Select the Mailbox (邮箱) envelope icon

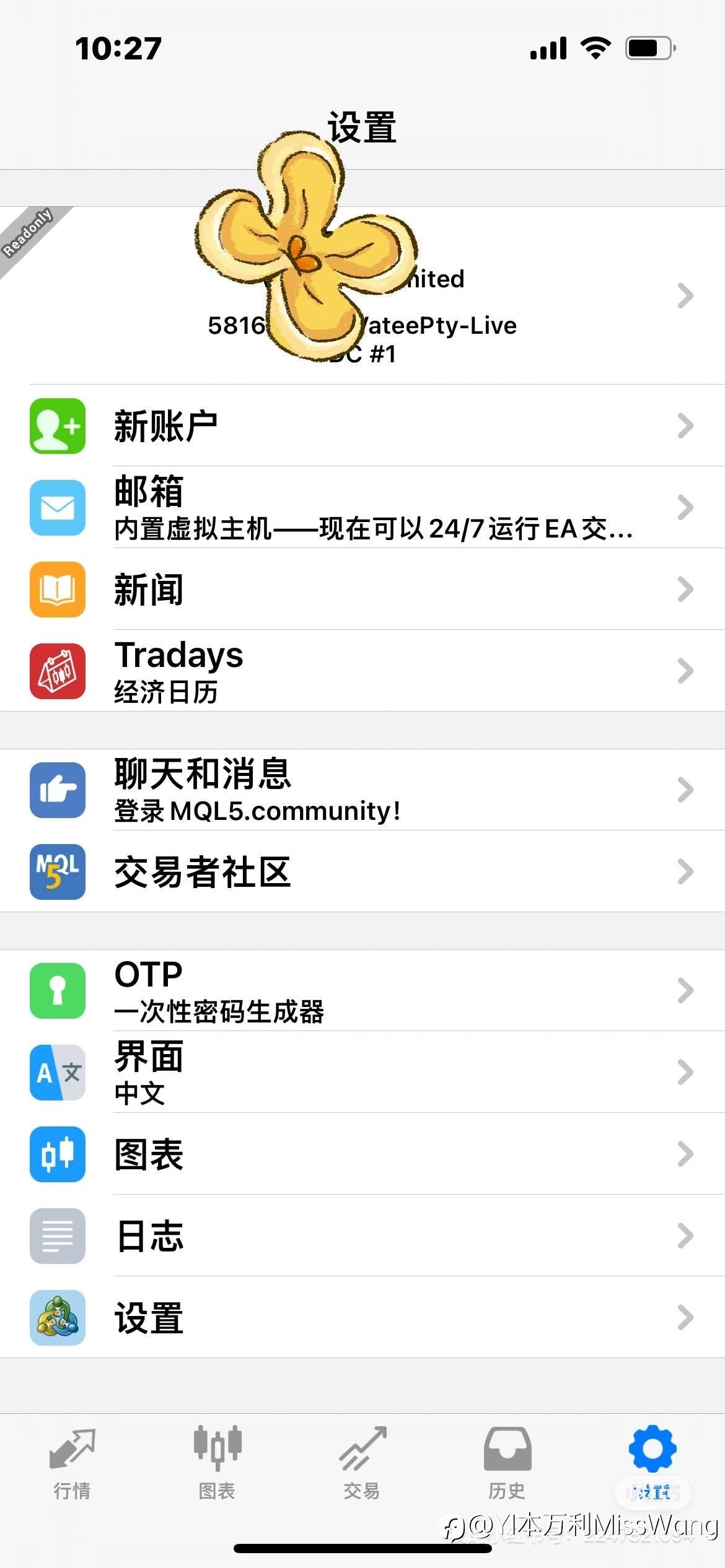57,507
